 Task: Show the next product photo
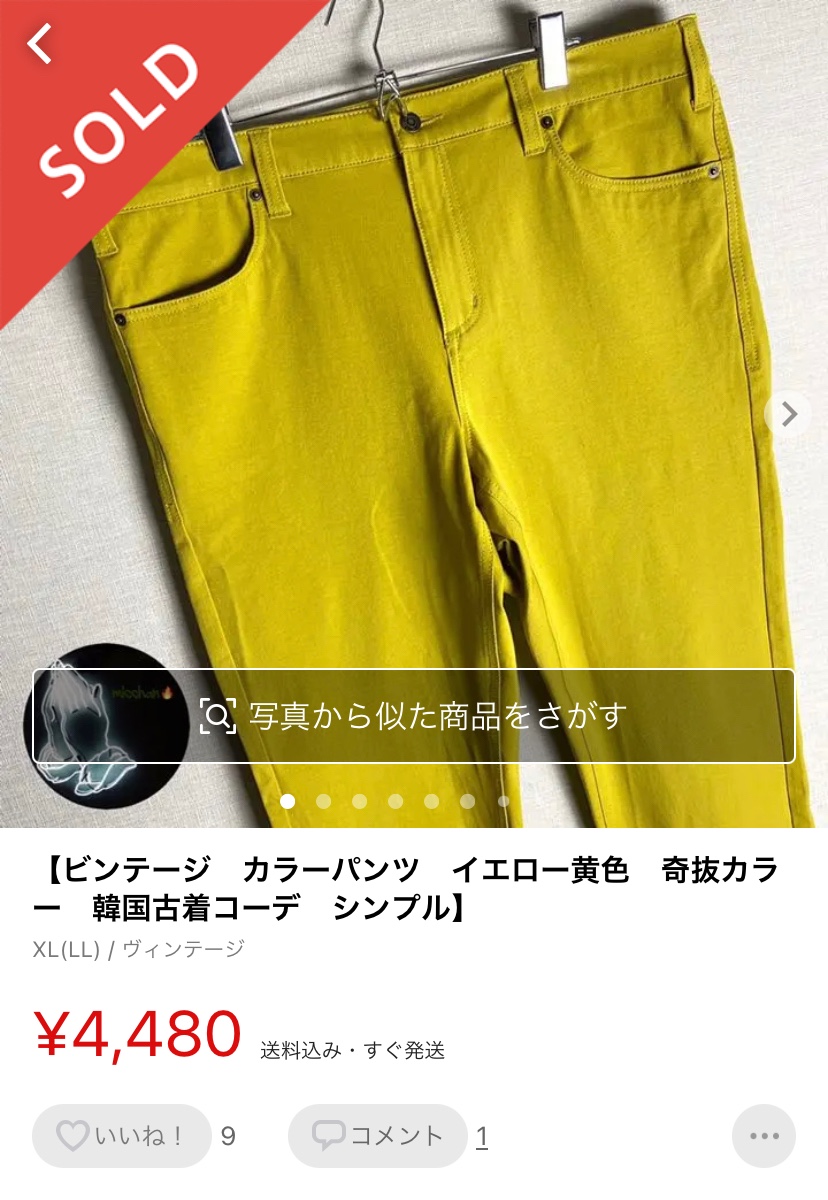789,413
